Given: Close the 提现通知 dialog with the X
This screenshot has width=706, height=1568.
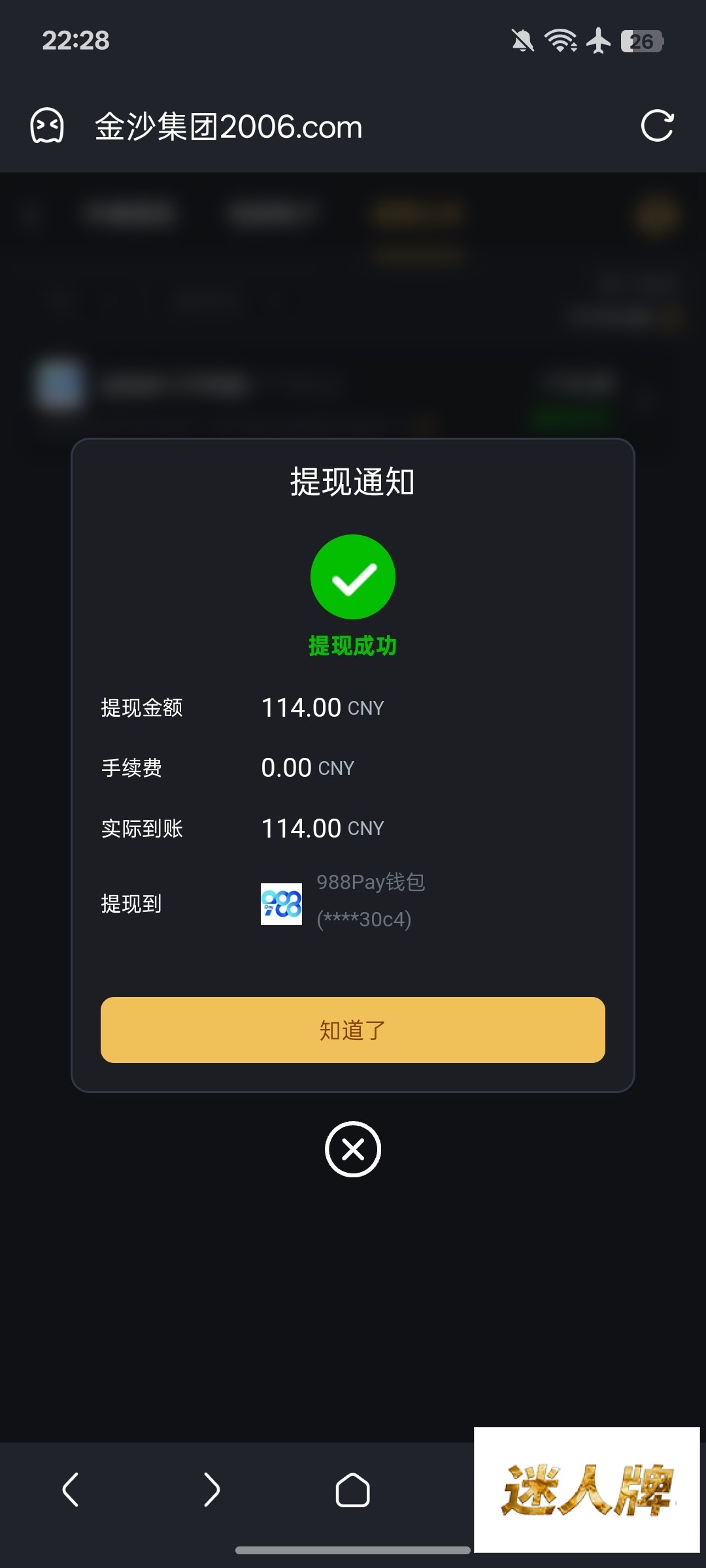Looking at the screenshot, I should coord(353,1149).
